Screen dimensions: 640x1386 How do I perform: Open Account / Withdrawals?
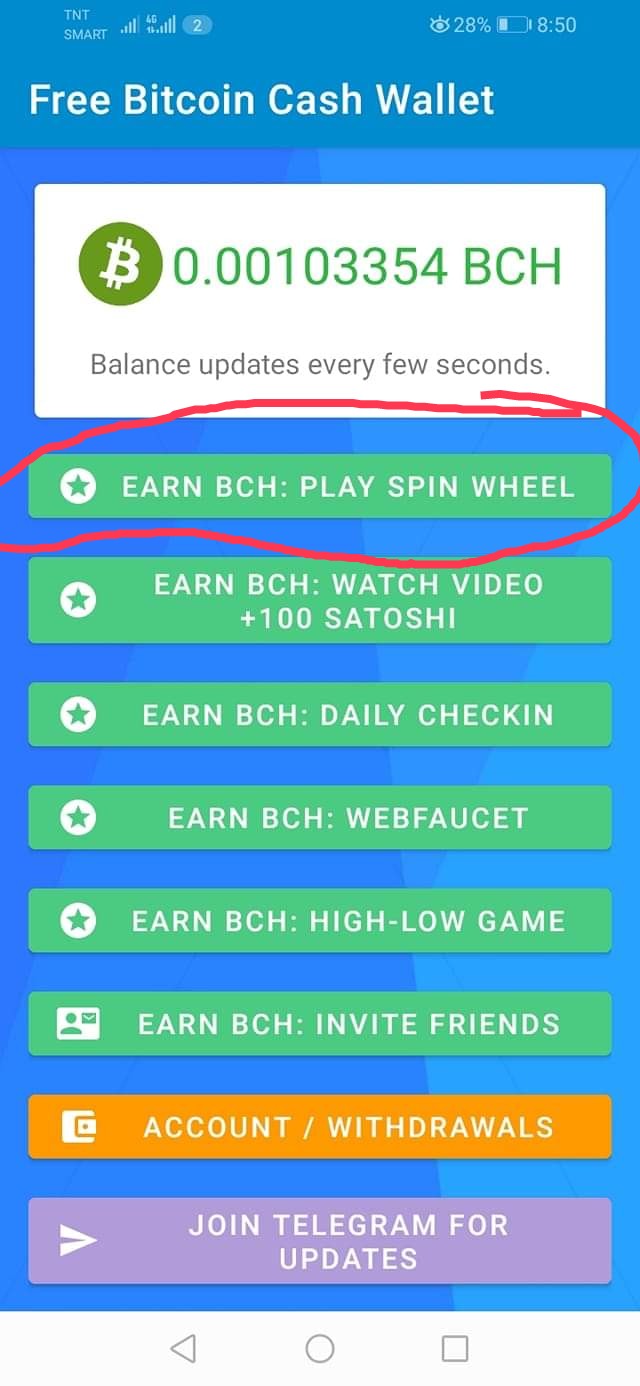coord(320,1127)
